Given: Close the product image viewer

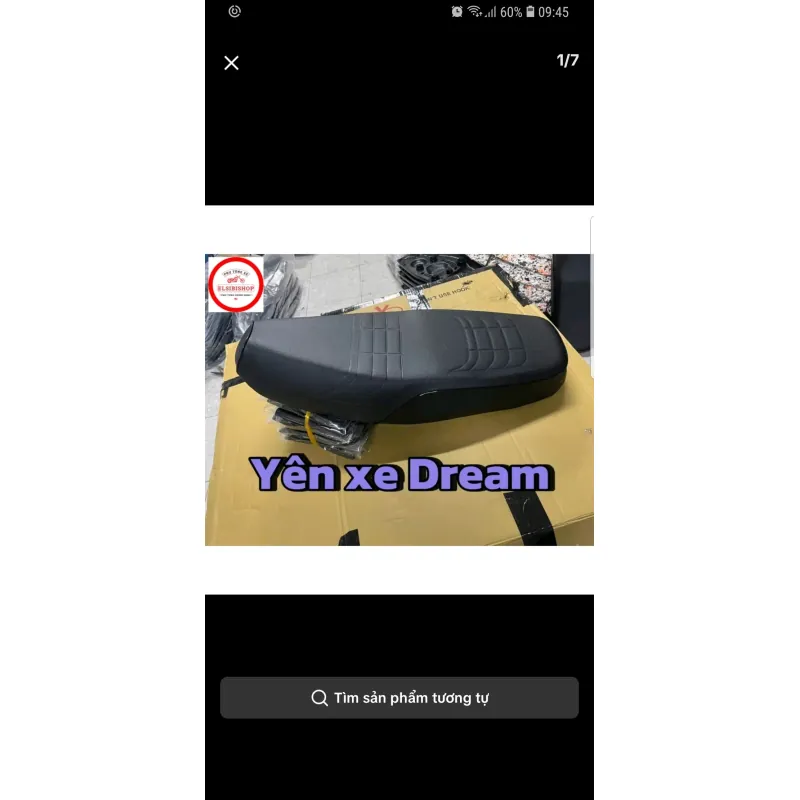Looking at the screenshot, I should click(x=231, y=63).
